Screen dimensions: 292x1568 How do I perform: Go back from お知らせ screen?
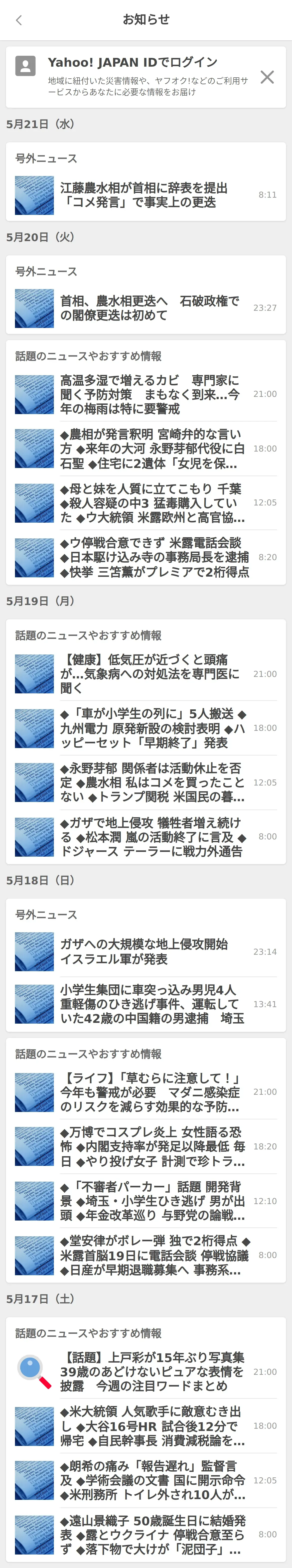pos(19,20)
